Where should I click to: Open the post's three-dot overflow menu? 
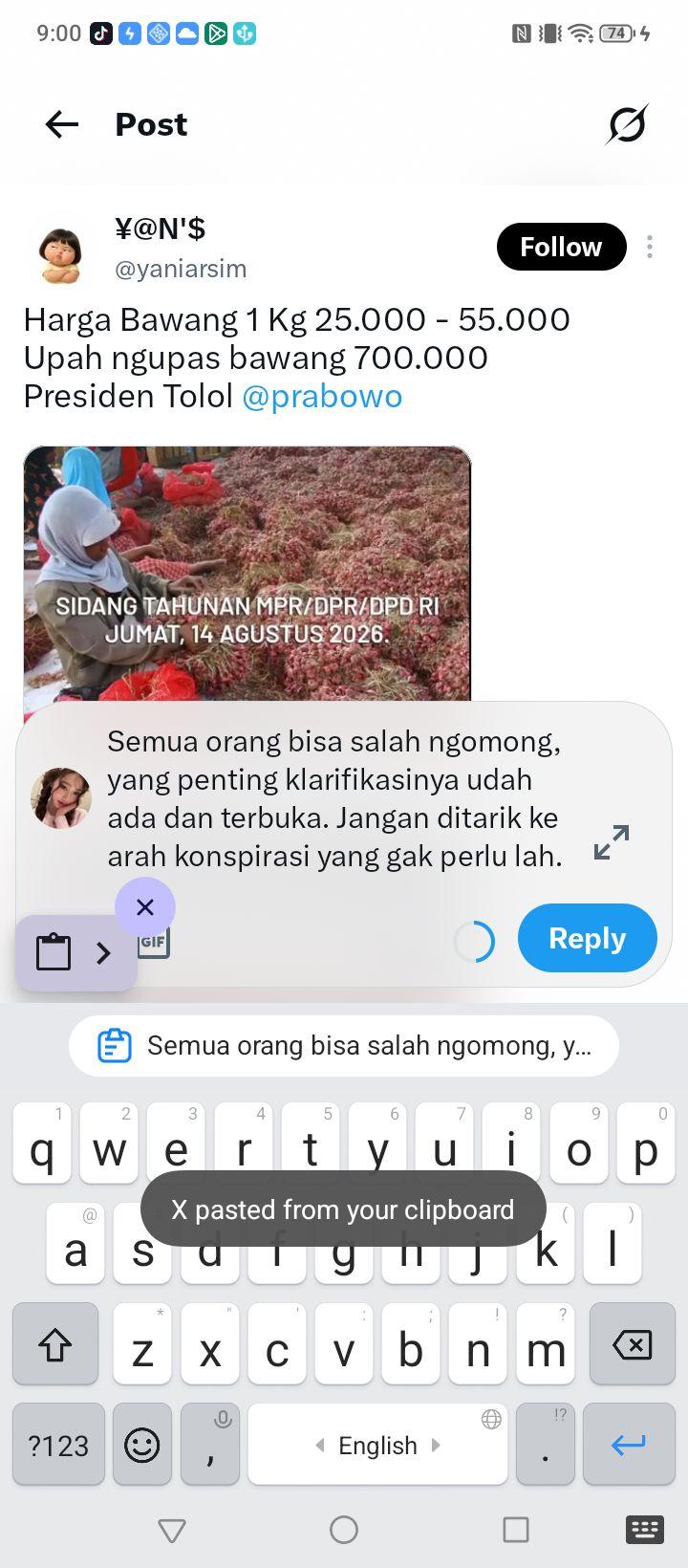pos(650,247)
